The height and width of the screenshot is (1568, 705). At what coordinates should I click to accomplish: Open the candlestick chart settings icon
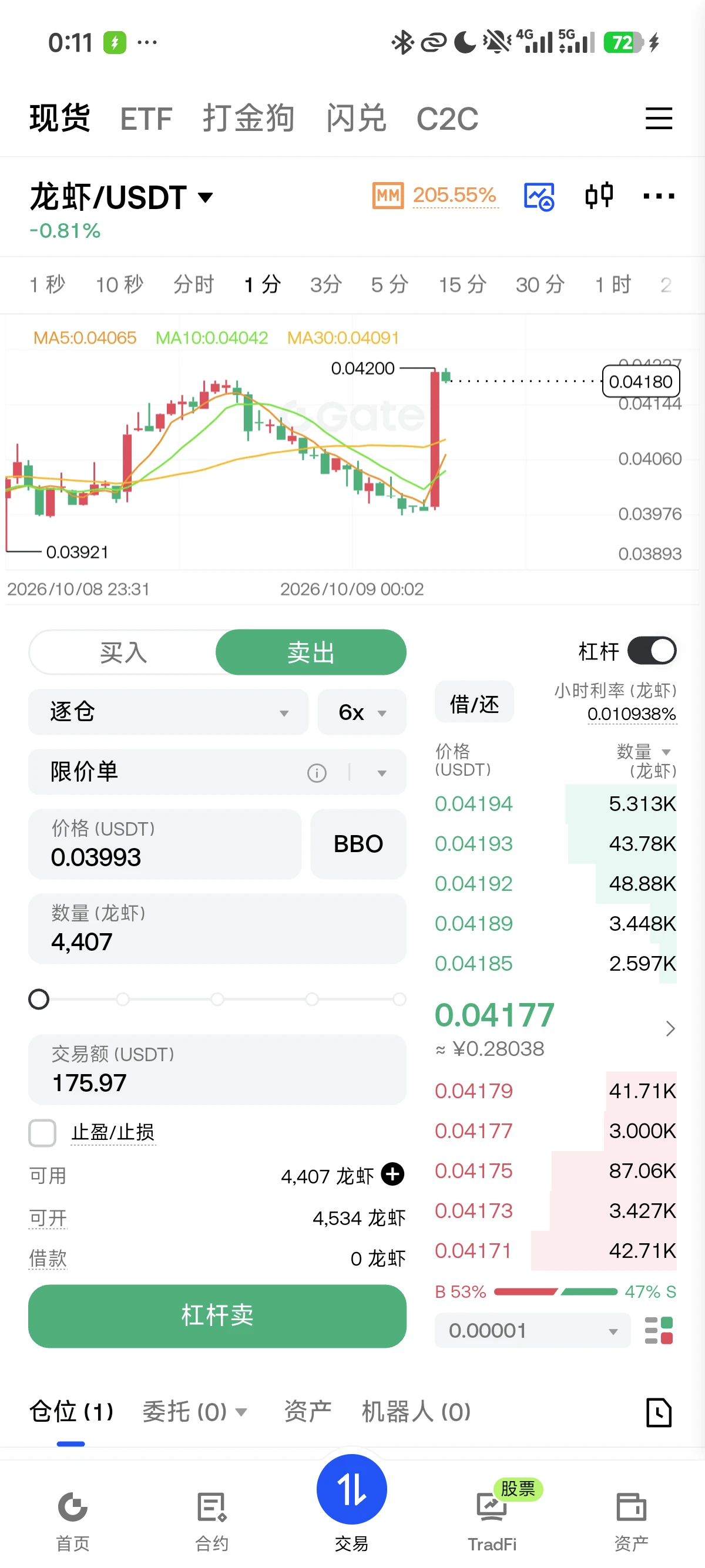tap(599, 196)
